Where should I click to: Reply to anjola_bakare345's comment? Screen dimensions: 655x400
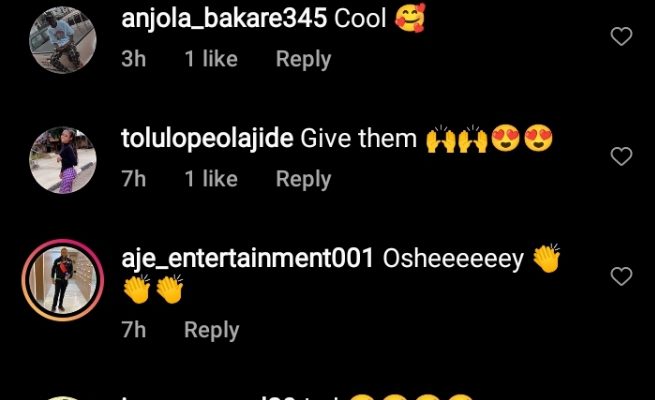[x=303, y=59]
